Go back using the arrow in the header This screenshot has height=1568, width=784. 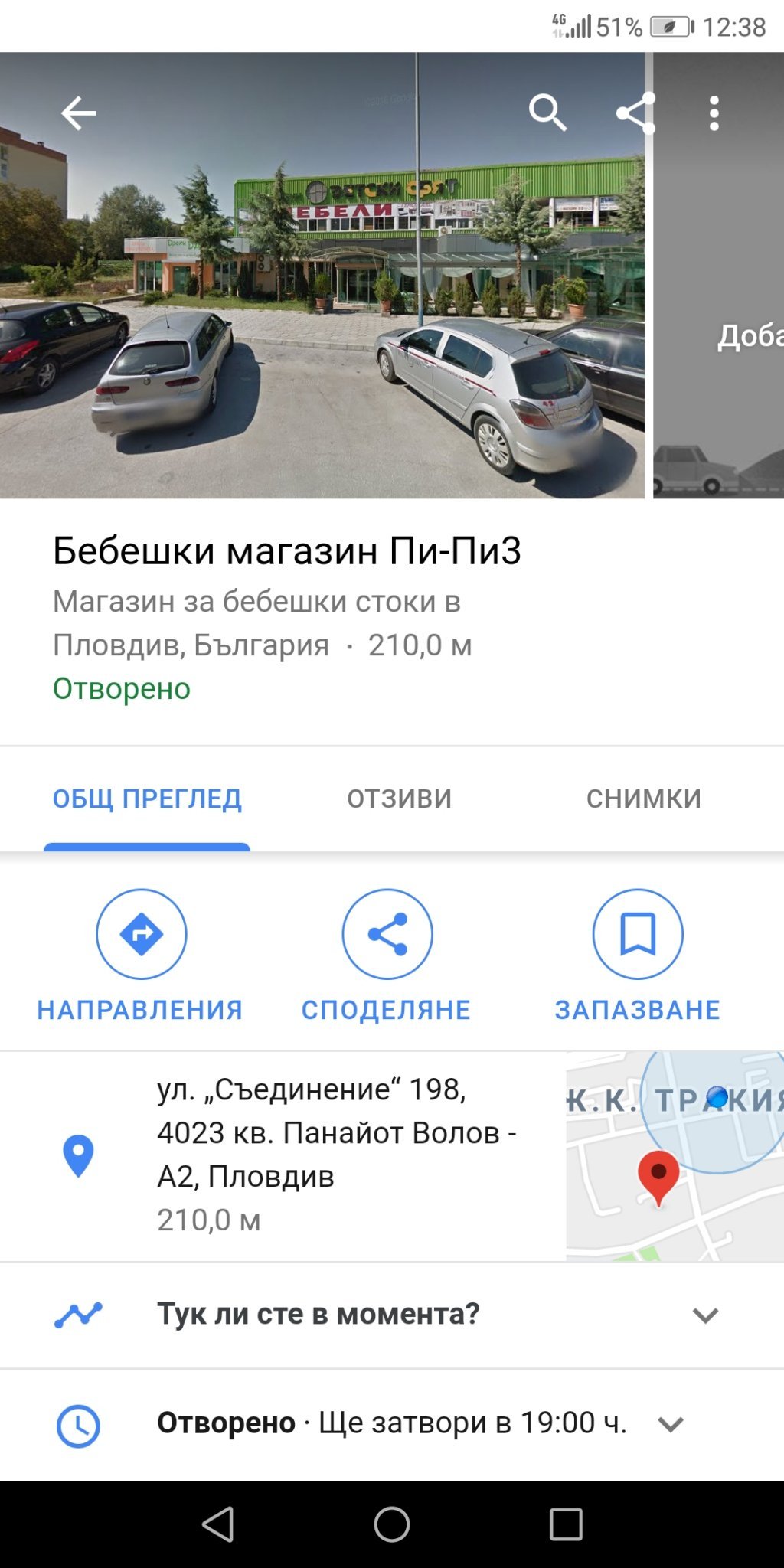[78, 113]
